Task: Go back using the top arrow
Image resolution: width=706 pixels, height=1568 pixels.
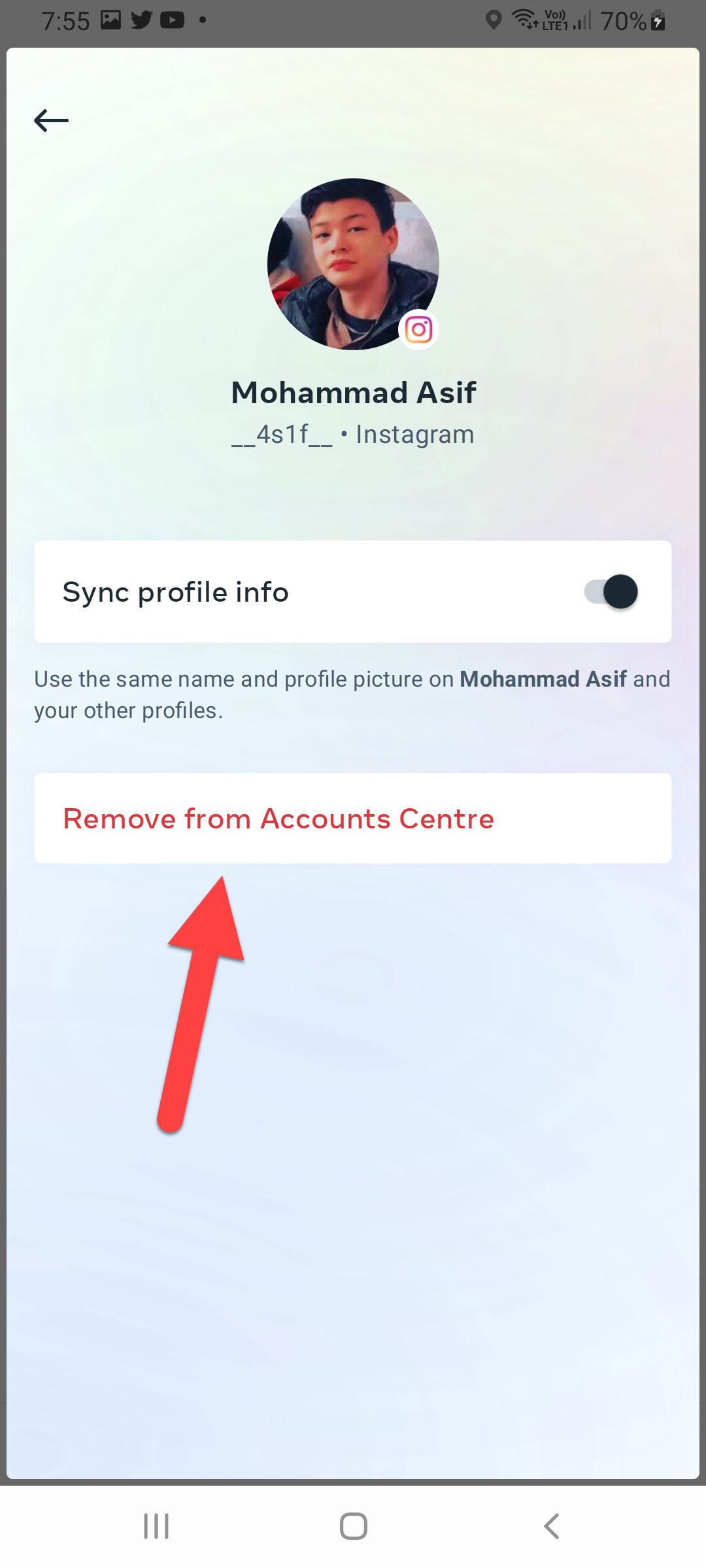Action: point(51,121)
